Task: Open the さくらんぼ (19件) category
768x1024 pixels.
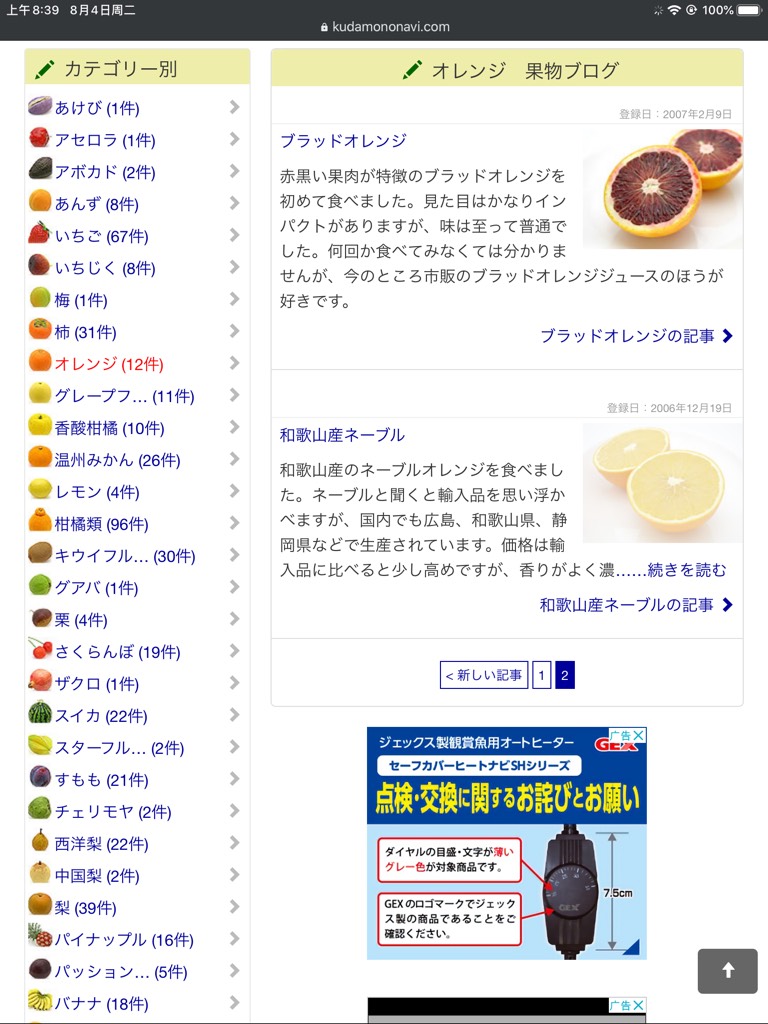Action: [117, 652]
